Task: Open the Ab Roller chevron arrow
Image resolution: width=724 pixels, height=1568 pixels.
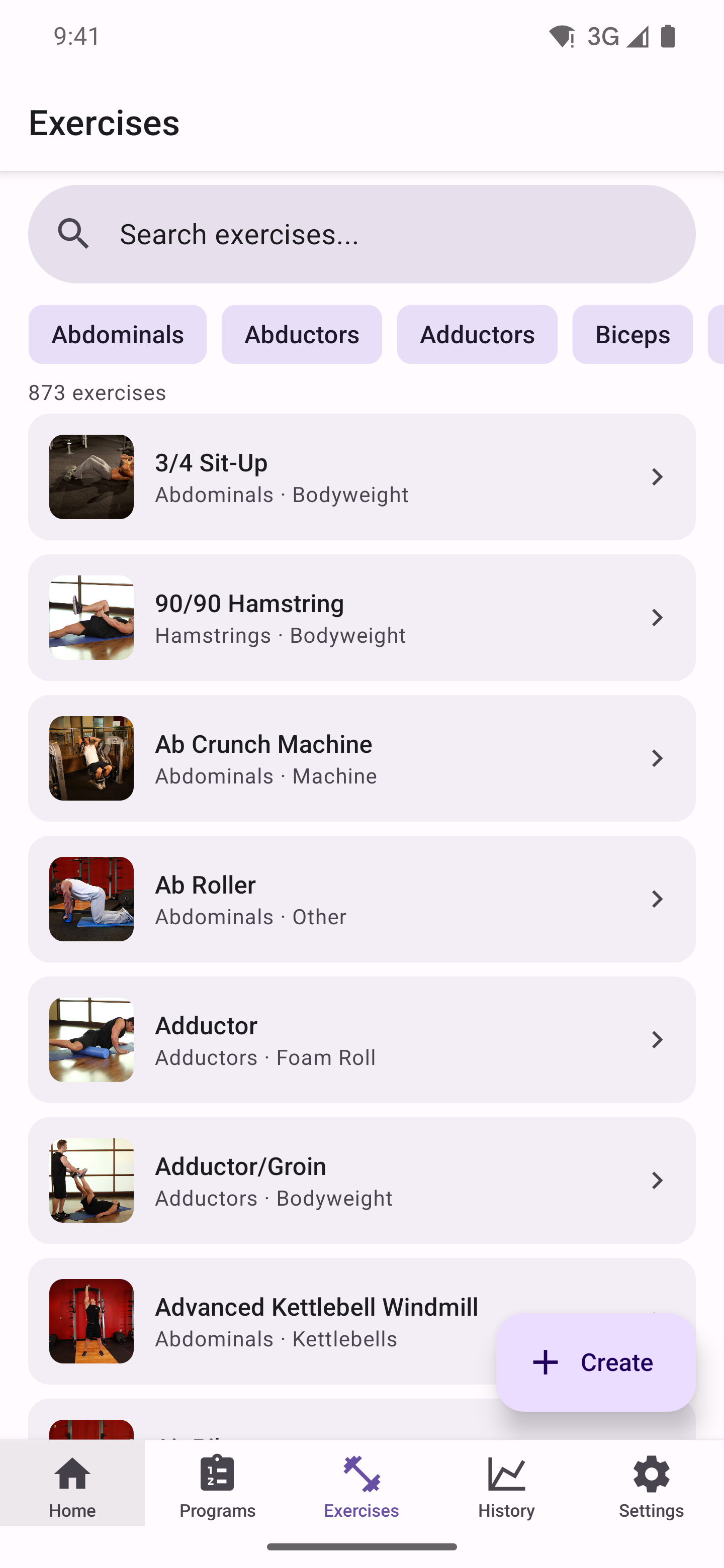Action: click(x=657, y=899)
